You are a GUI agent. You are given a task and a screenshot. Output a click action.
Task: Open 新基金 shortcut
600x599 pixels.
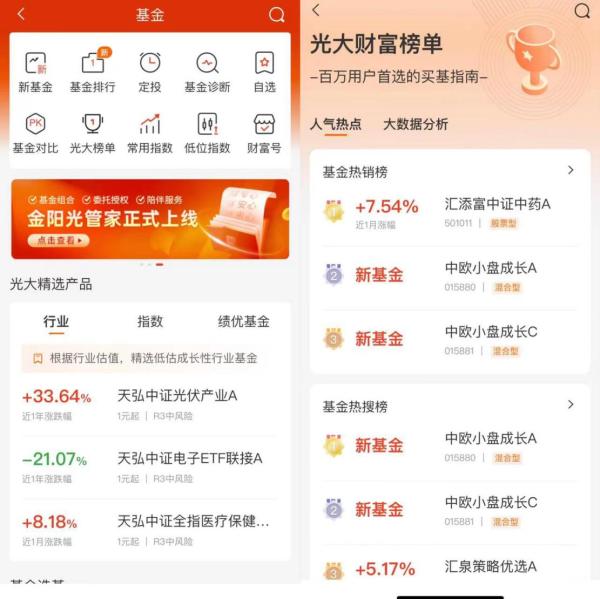click(35, 71)
